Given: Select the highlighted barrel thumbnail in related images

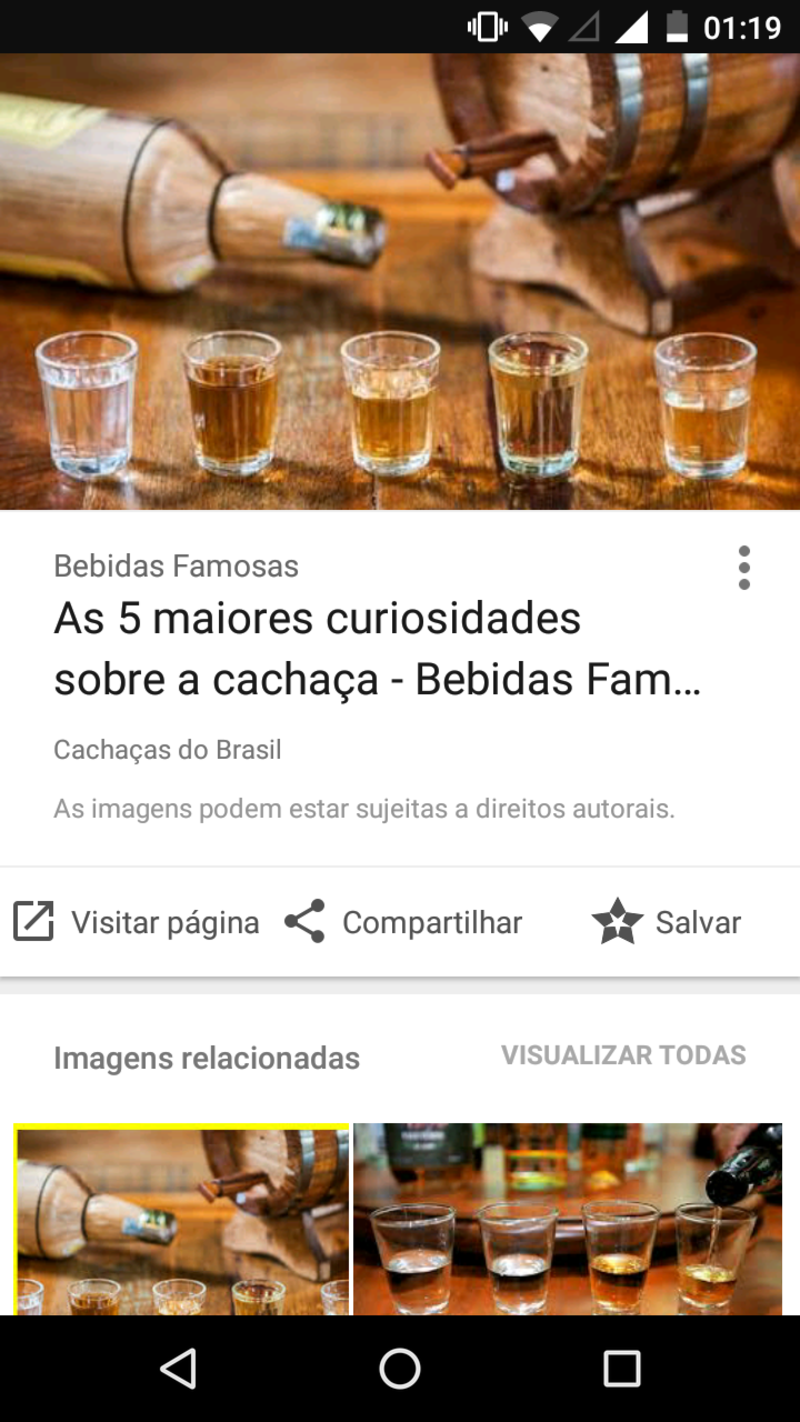Looking at the screenshot, I should pyautogui.click(x=181, y=1218).
